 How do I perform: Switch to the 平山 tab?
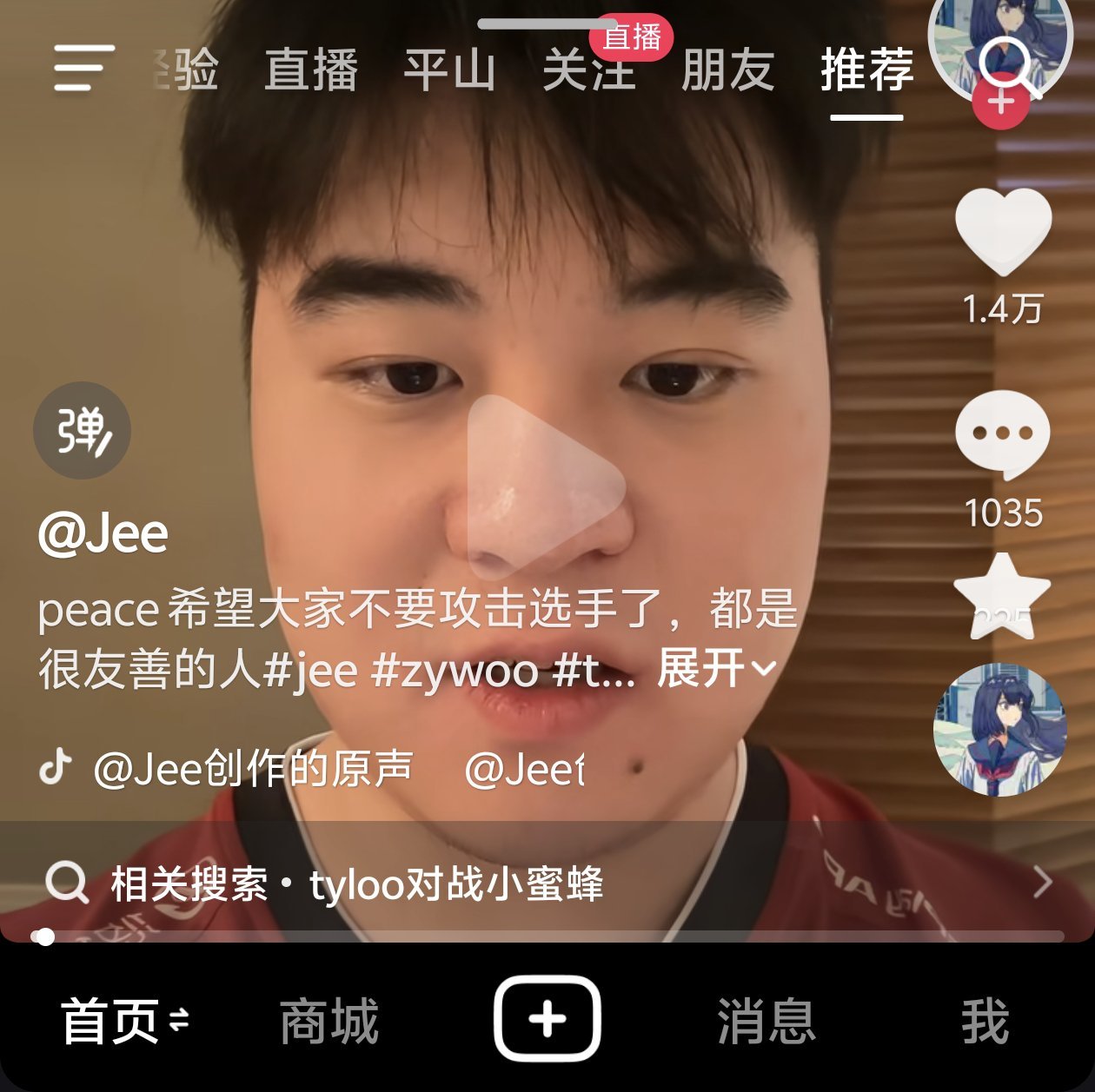pos(449,70)
